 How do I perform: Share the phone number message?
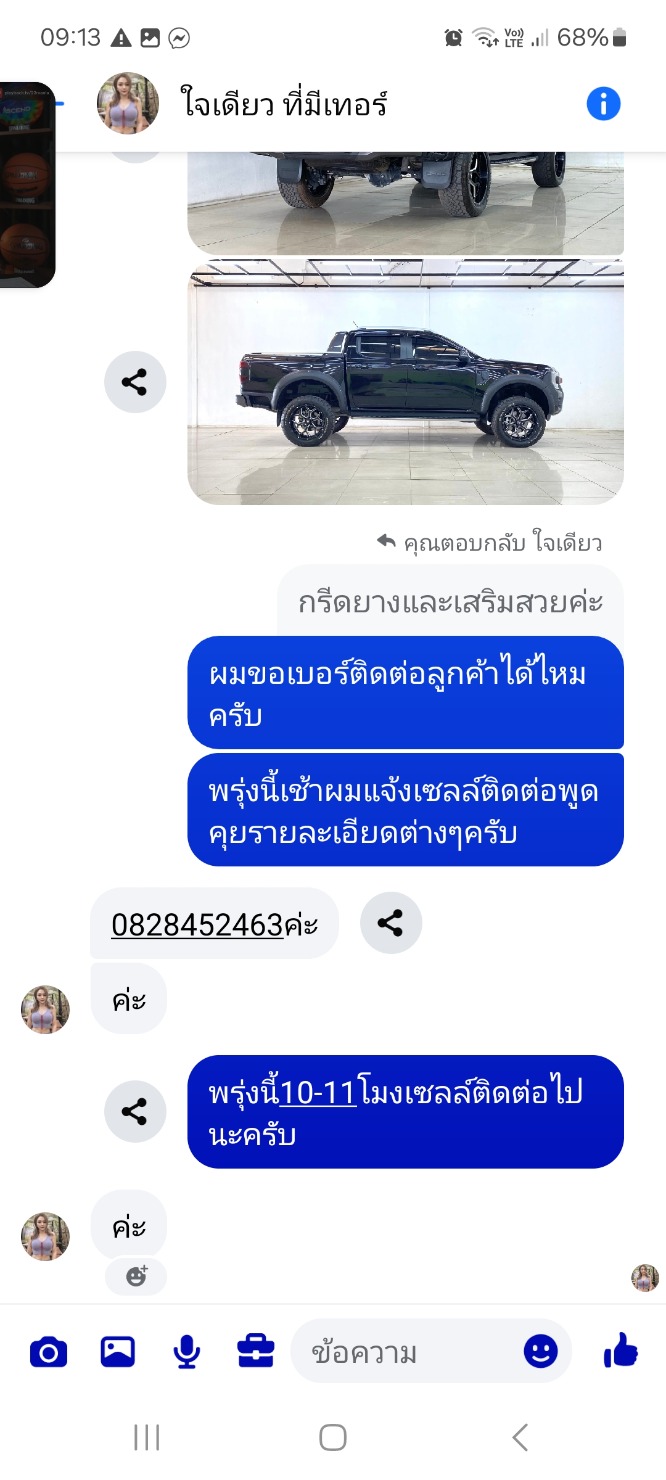tap(390, 923)
